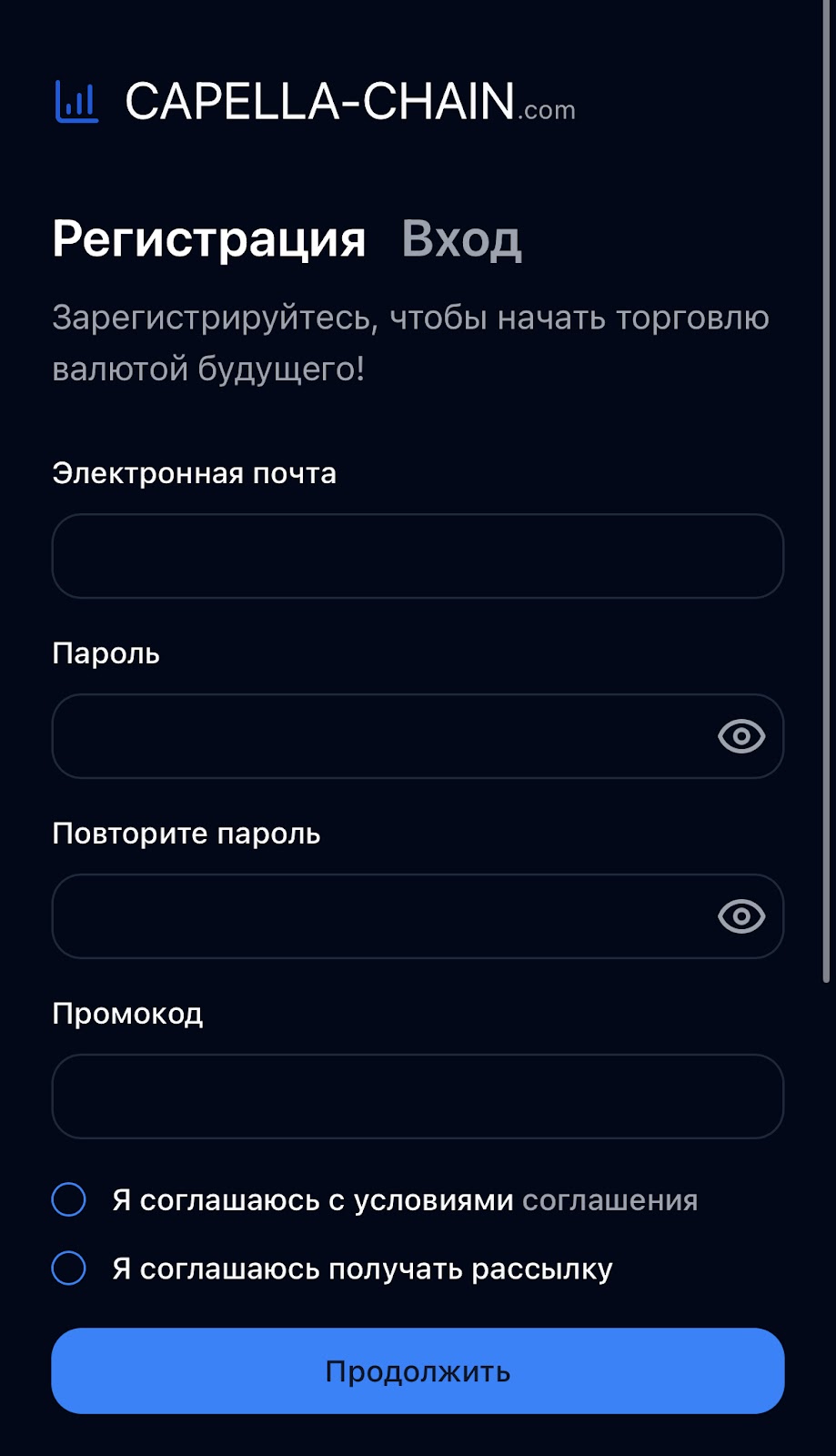Screen dimensions: 836x1456
Task: Focus the Повторите пароль field
Action: 382,916
